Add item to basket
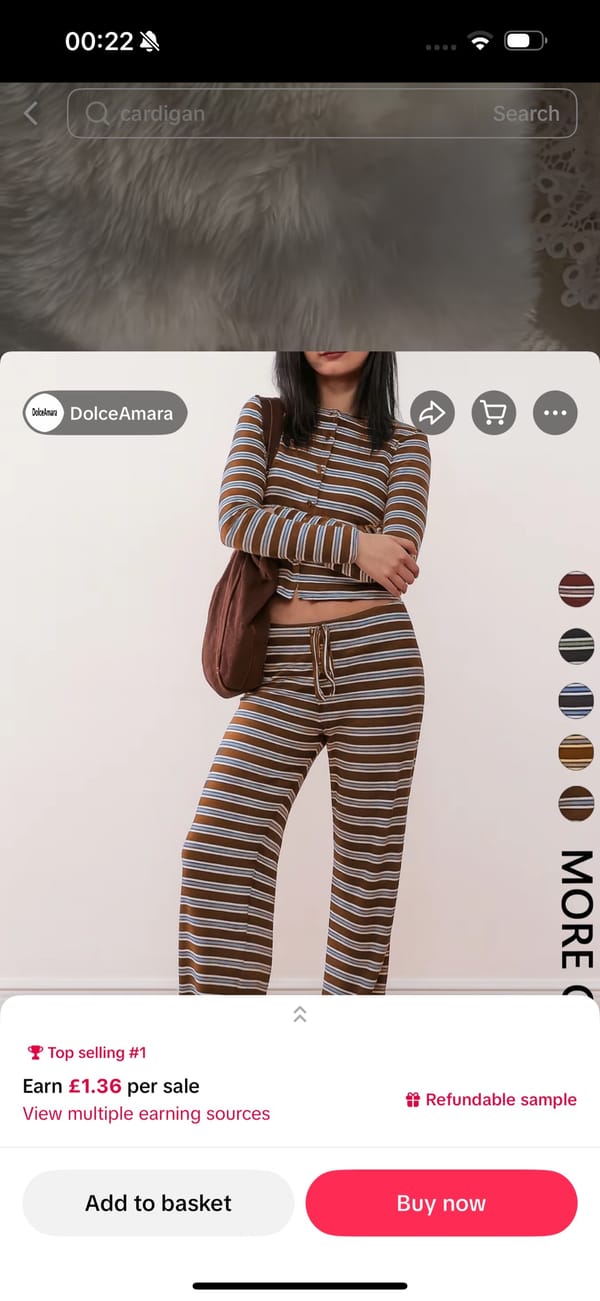Viewport: 600px width, 1301px height. (158, 1203)
